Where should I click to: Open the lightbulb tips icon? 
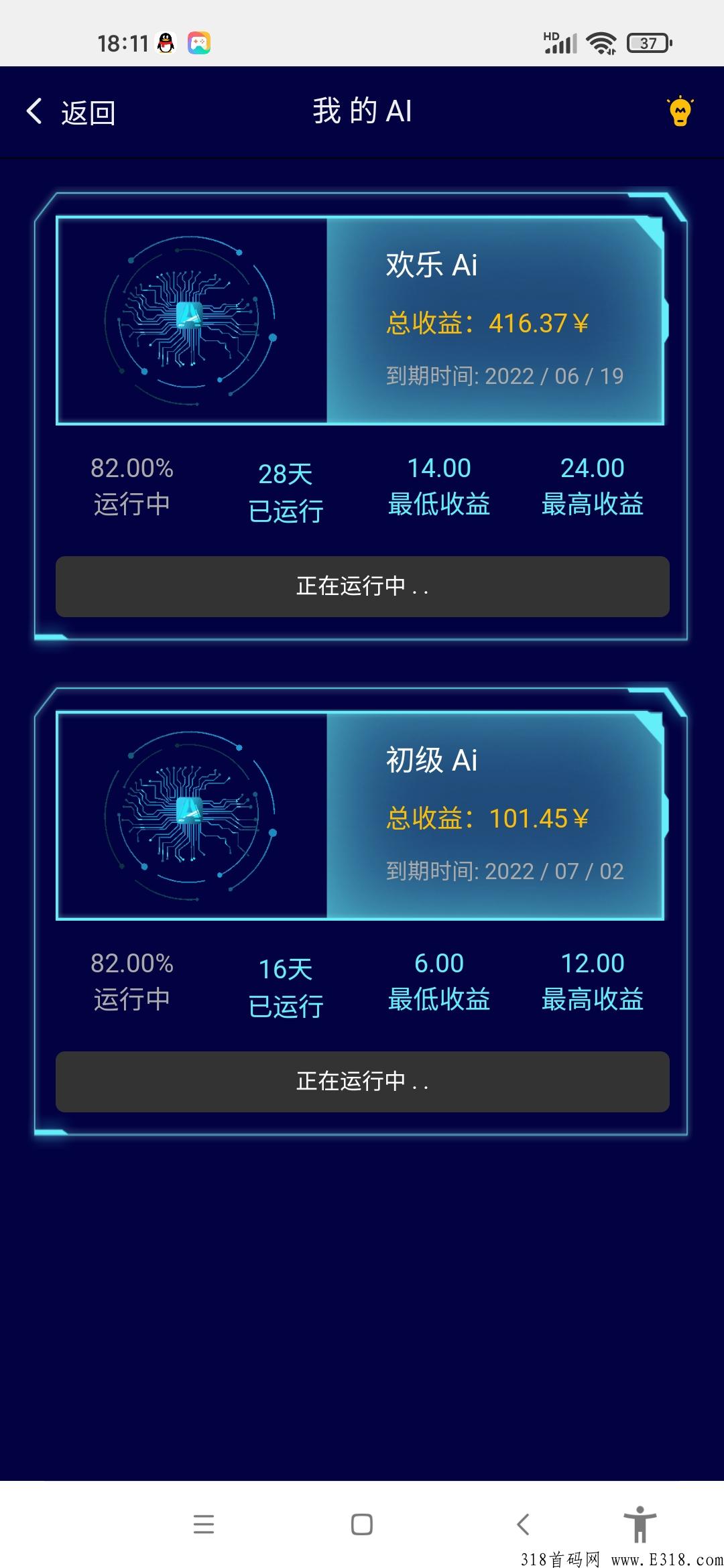[x=680, y=111]
